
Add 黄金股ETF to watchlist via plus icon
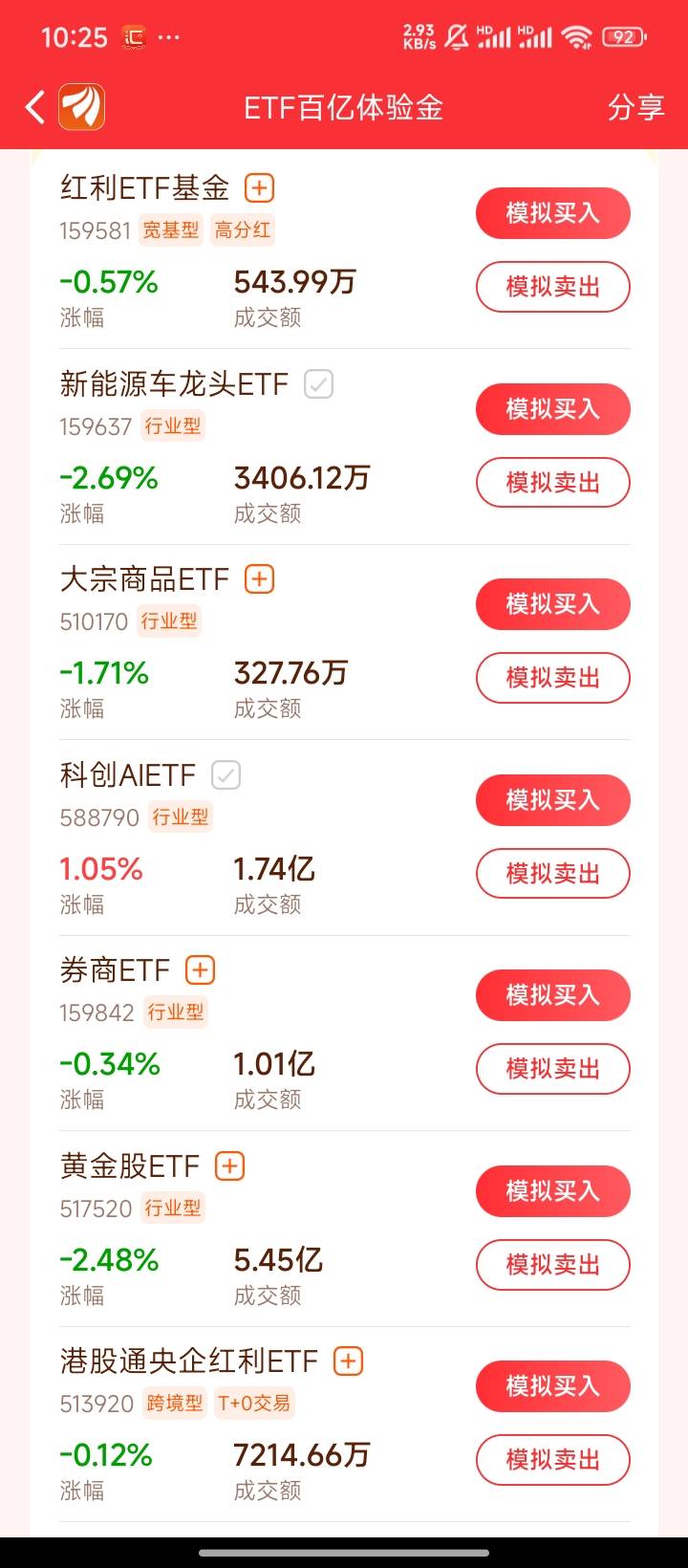point(230,1165)
